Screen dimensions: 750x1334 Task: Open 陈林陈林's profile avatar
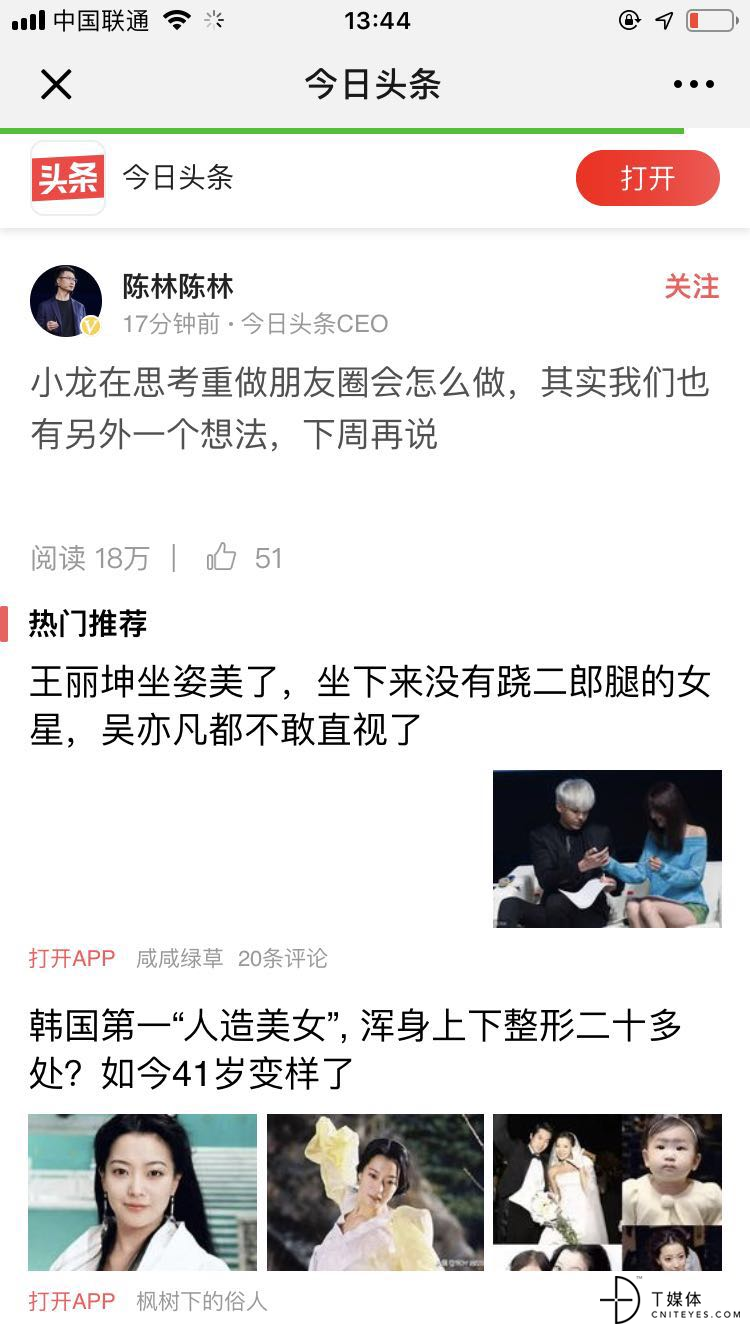66,301
